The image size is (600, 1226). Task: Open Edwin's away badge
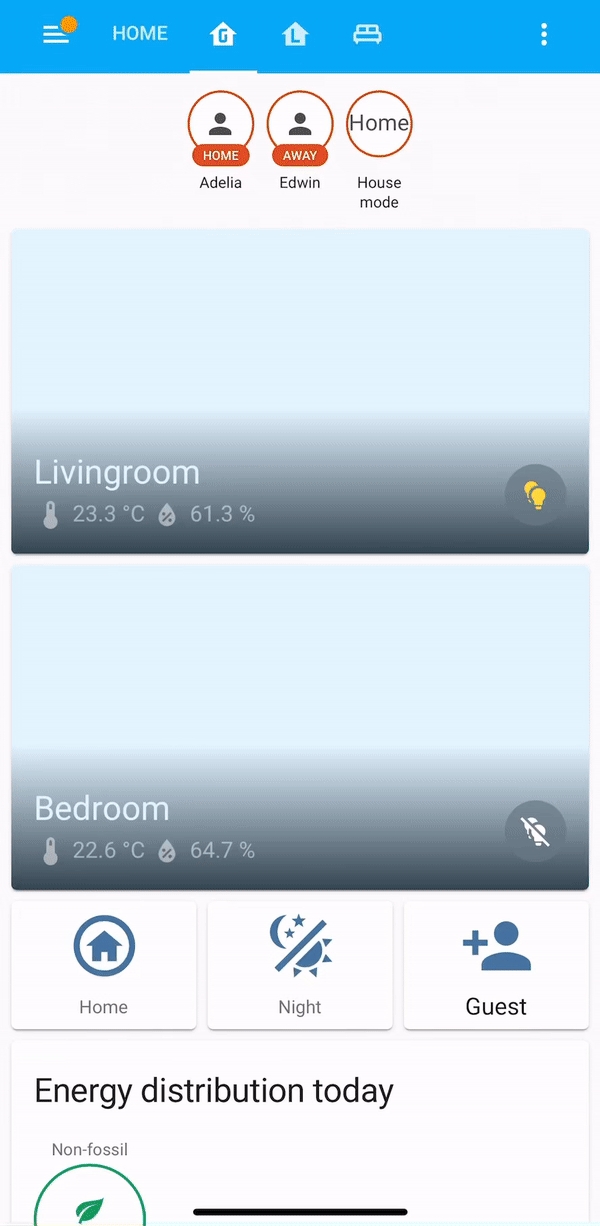coord(300,127)
